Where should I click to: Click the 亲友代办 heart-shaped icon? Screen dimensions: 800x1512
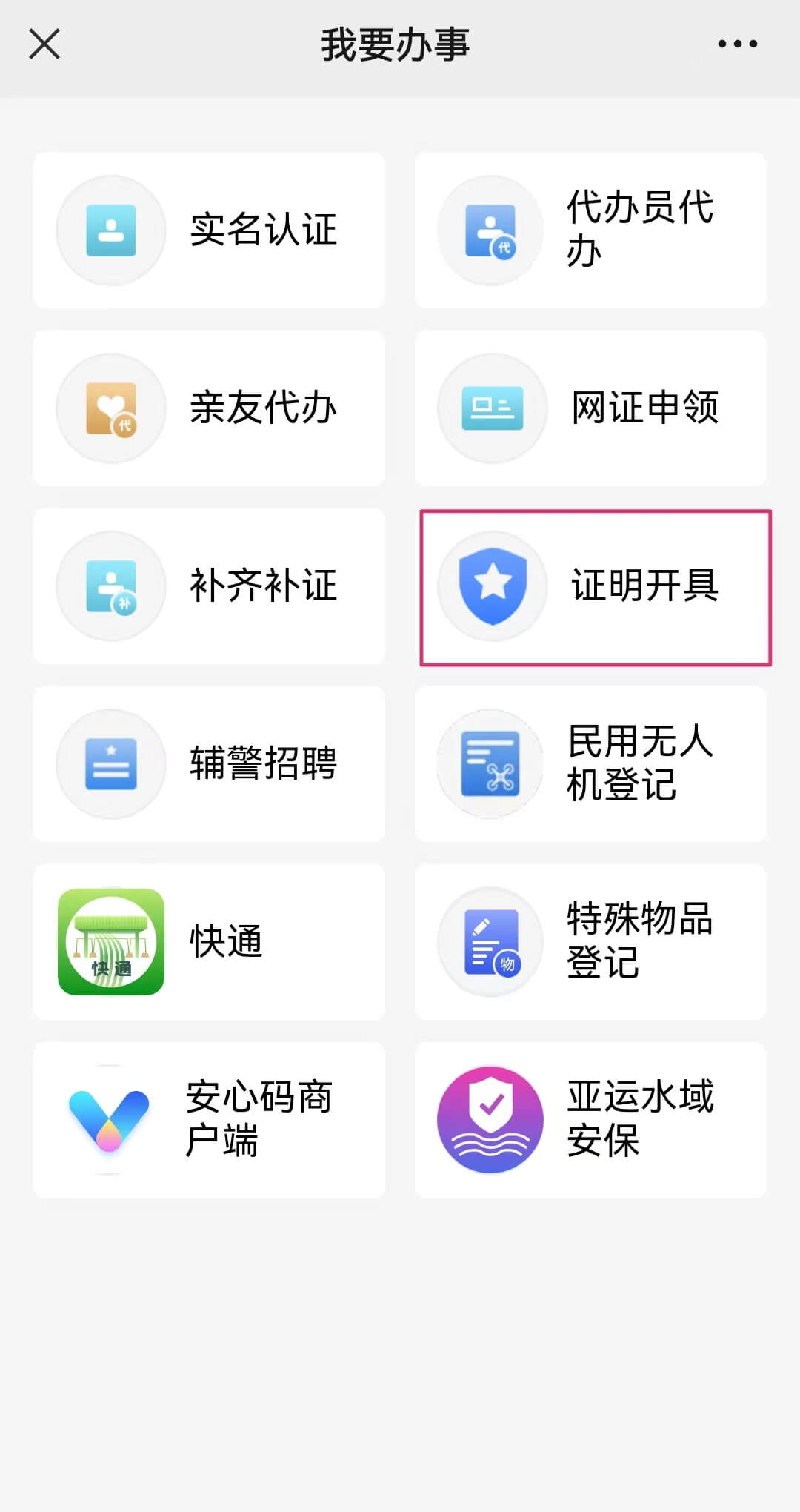click(x=111, y=408)
